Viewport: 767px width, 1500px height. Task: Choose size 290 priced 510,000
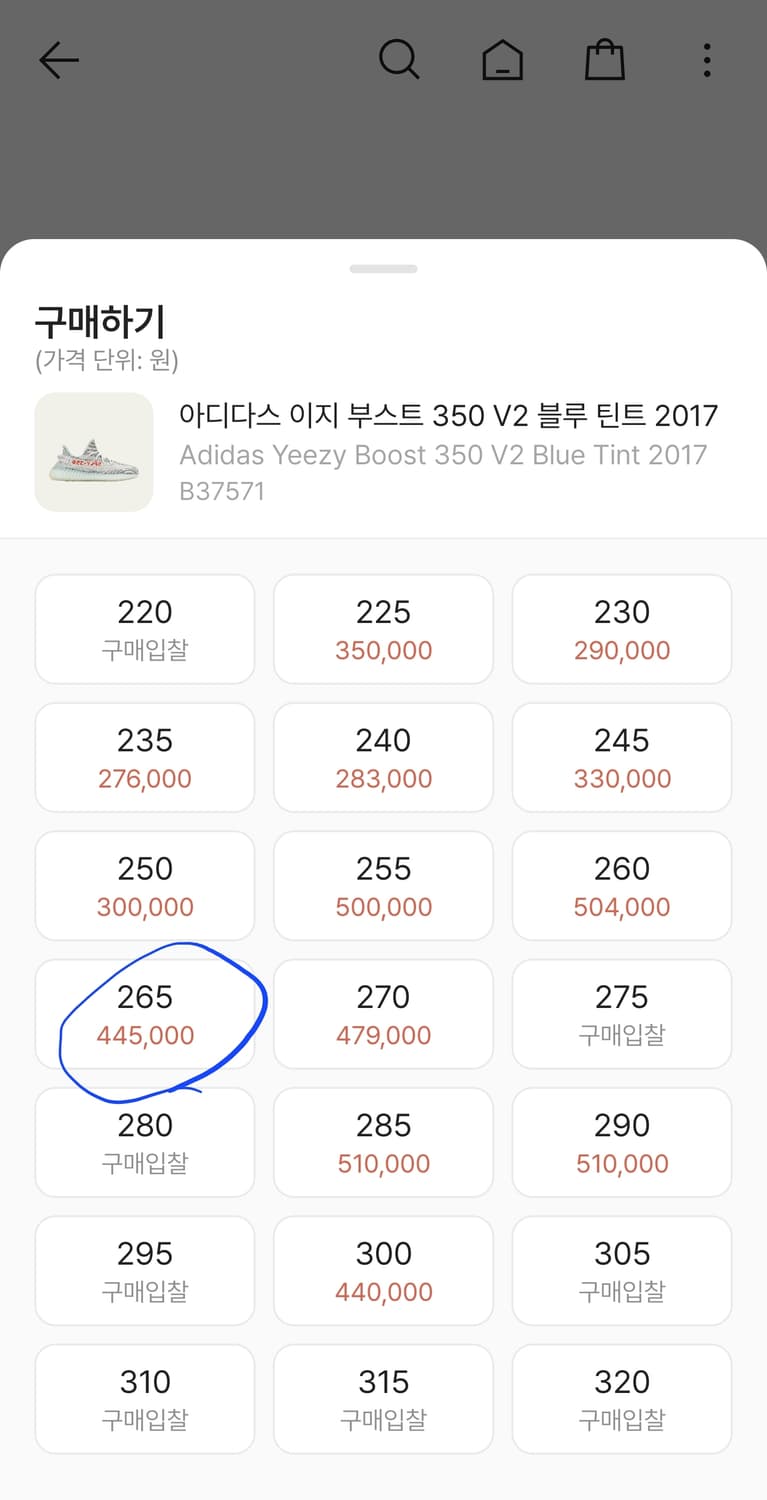click(x=621, y=1142)
